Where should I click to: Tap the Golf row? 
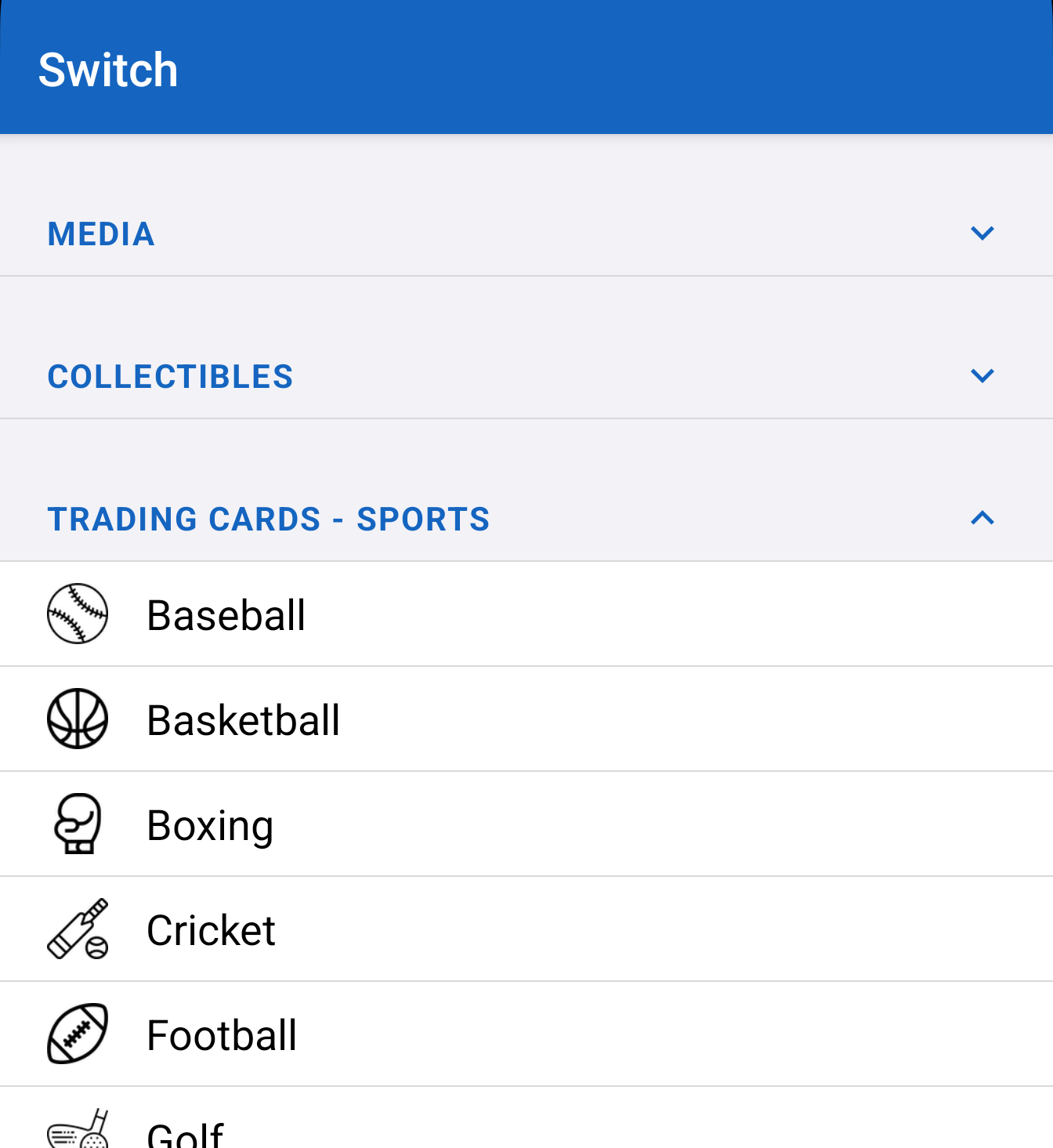(186, 1132)
